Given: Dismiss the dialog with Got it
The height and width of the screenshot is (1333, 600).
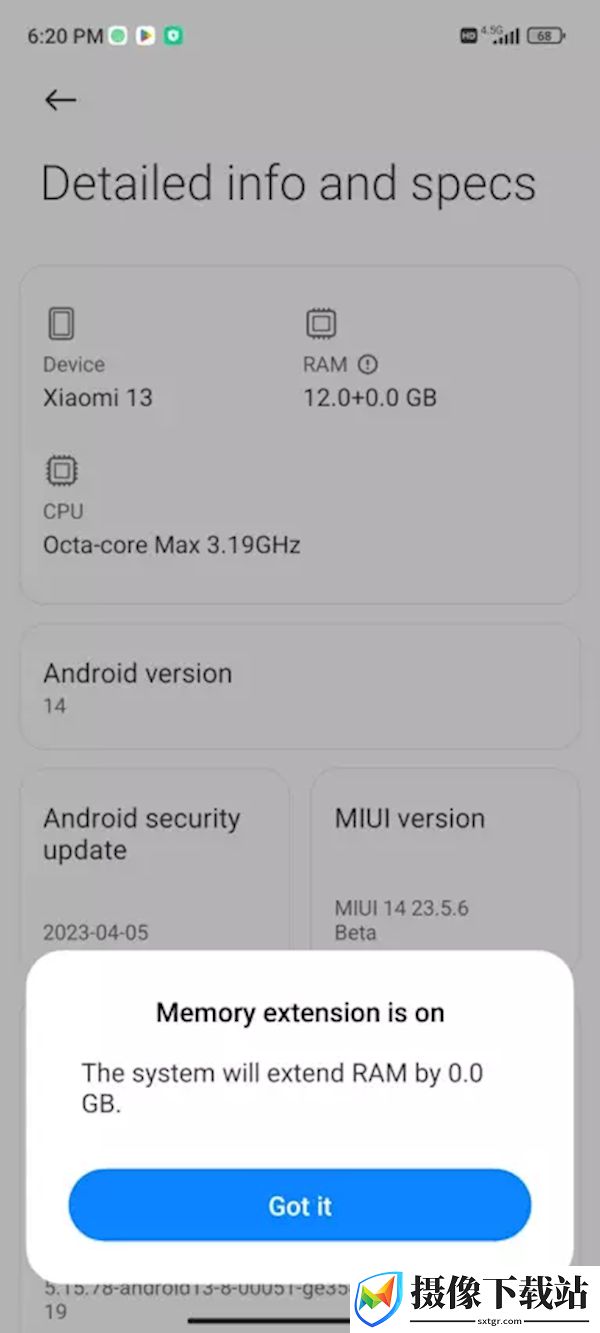Looking at the screenshot, I should [300, 1206].
